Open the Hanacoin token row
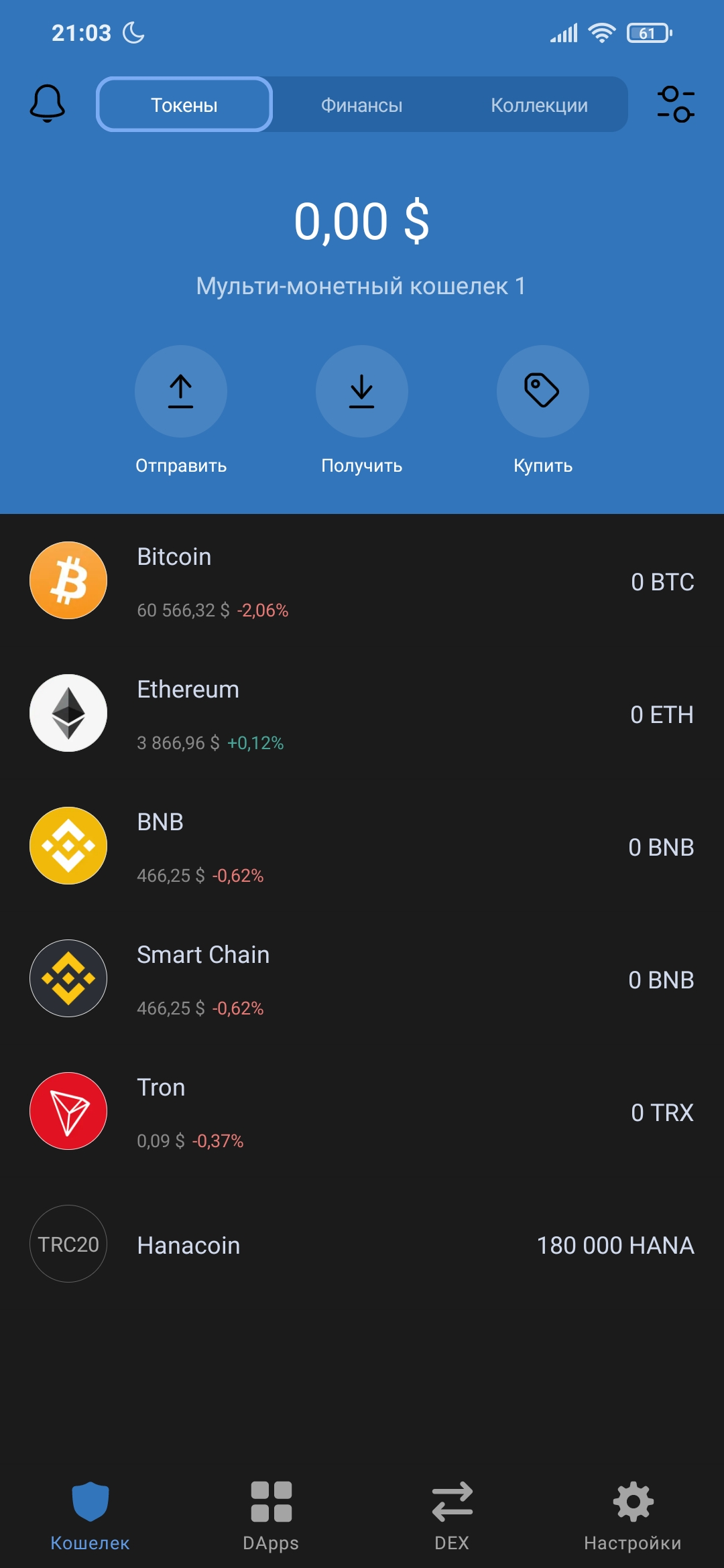The image size is (724, 1568). 362,1244
